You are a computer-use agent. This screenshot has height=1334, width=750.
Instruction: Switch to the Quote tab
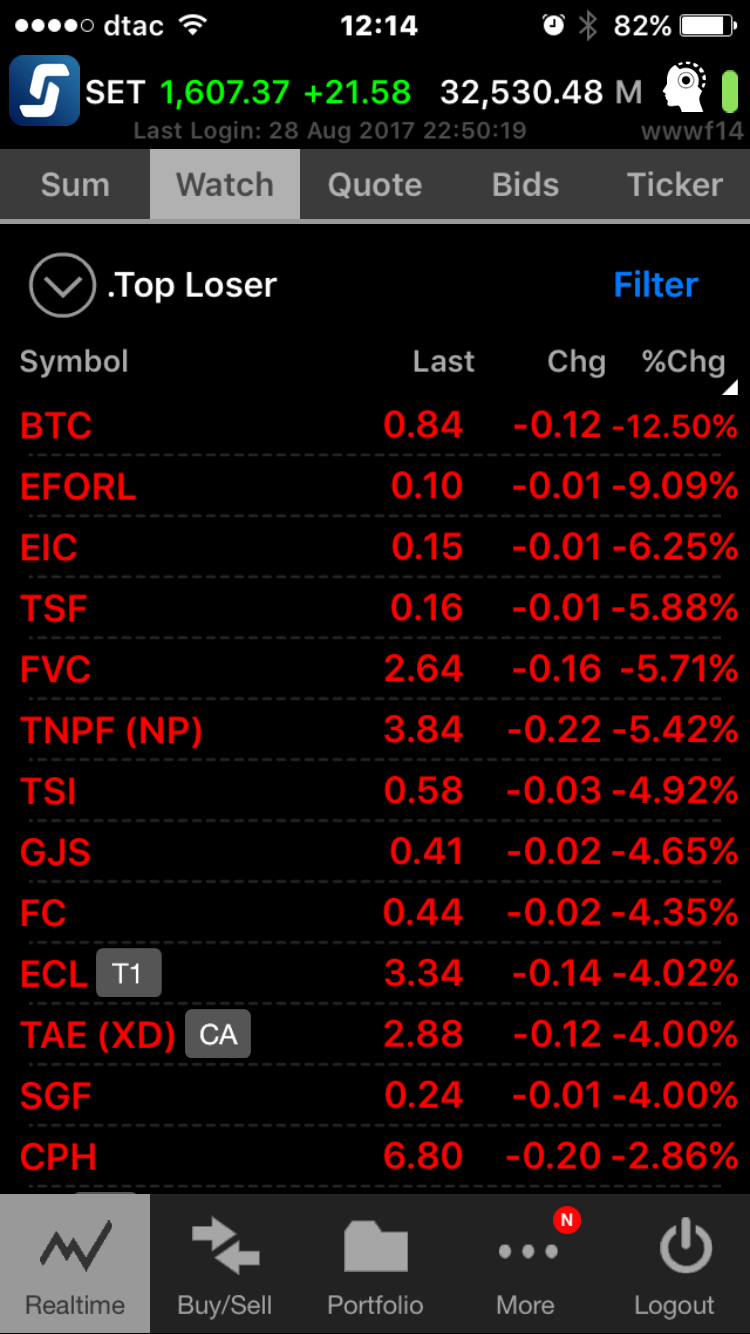375,185
